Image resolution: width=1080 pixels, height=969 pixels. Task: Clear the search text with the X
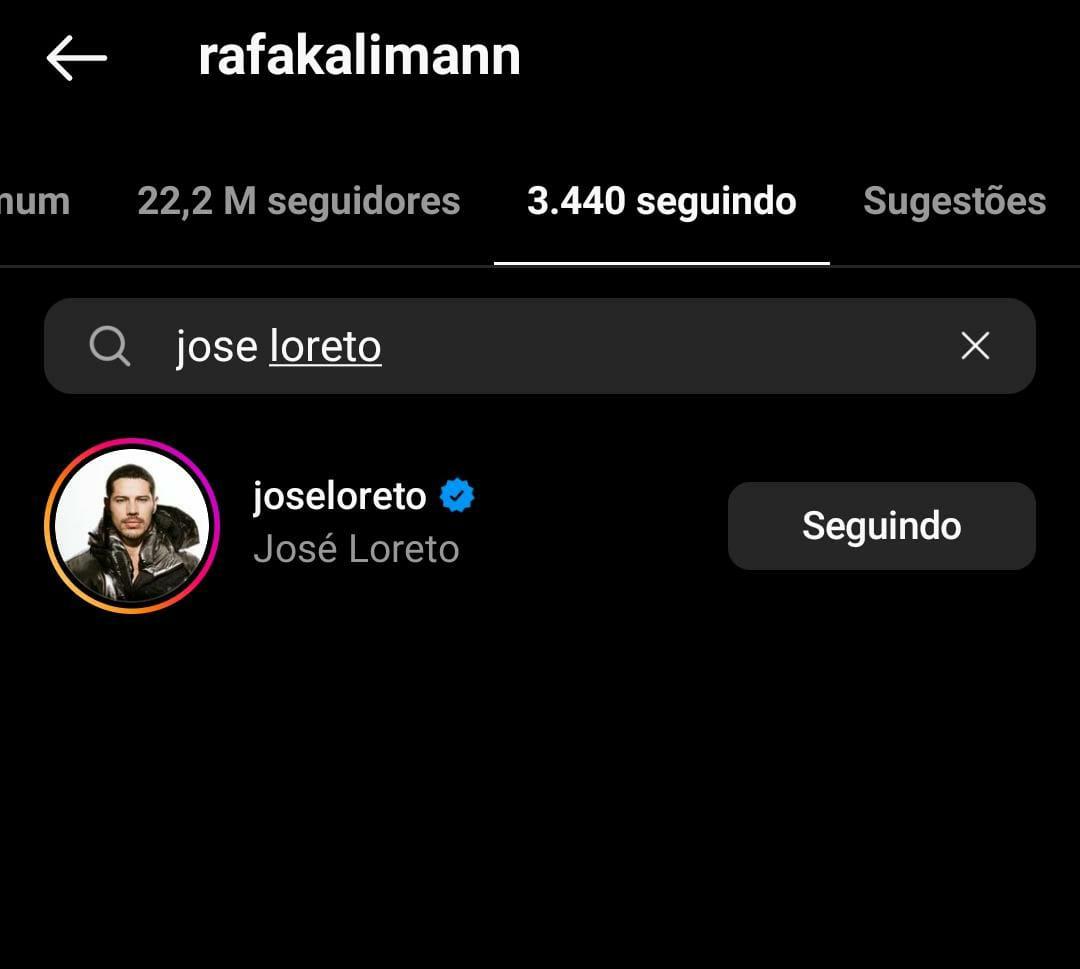[x=975, y=346]
